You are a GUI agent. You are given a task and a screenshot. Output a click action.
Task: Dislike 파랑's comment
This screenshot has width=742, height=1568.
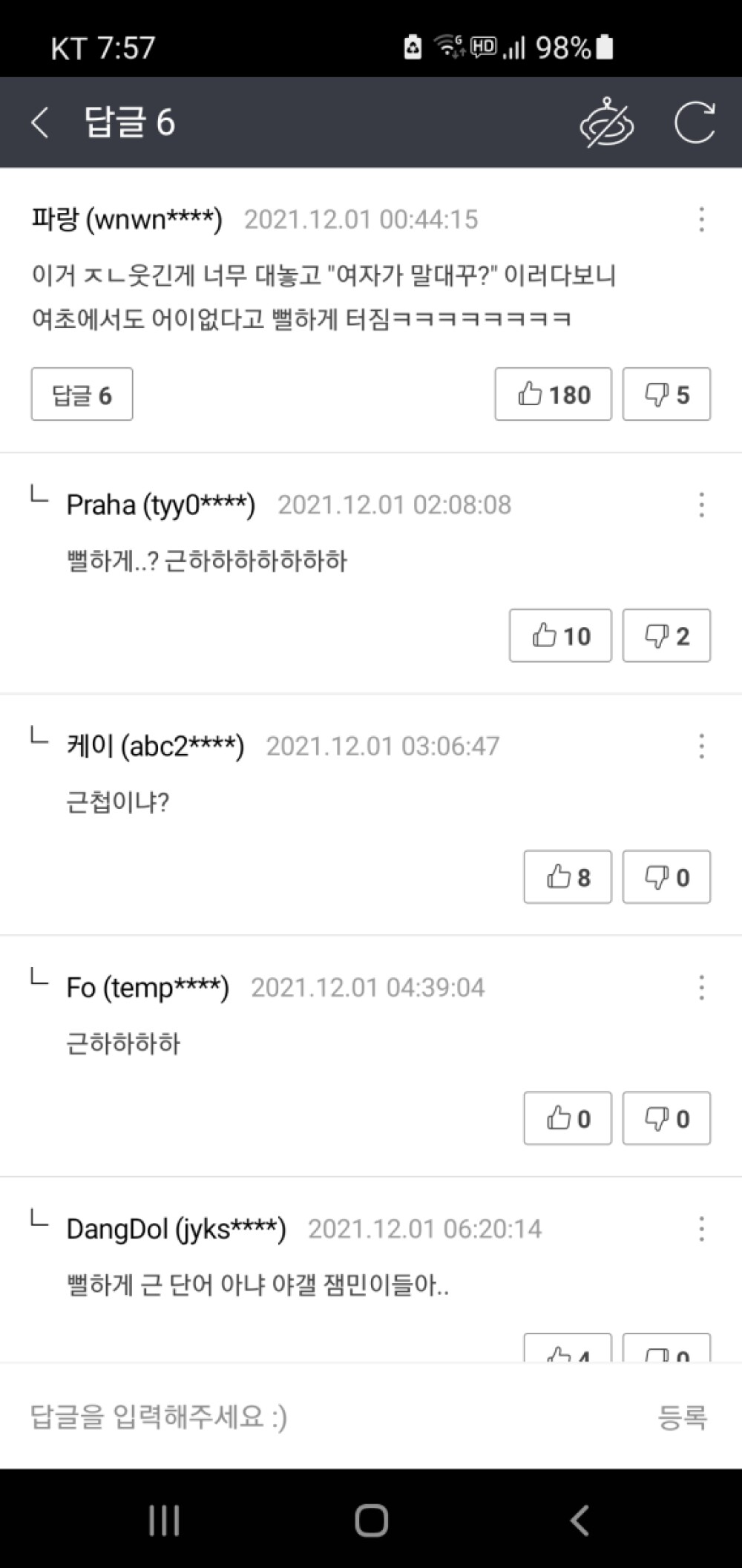click(666, 394)
